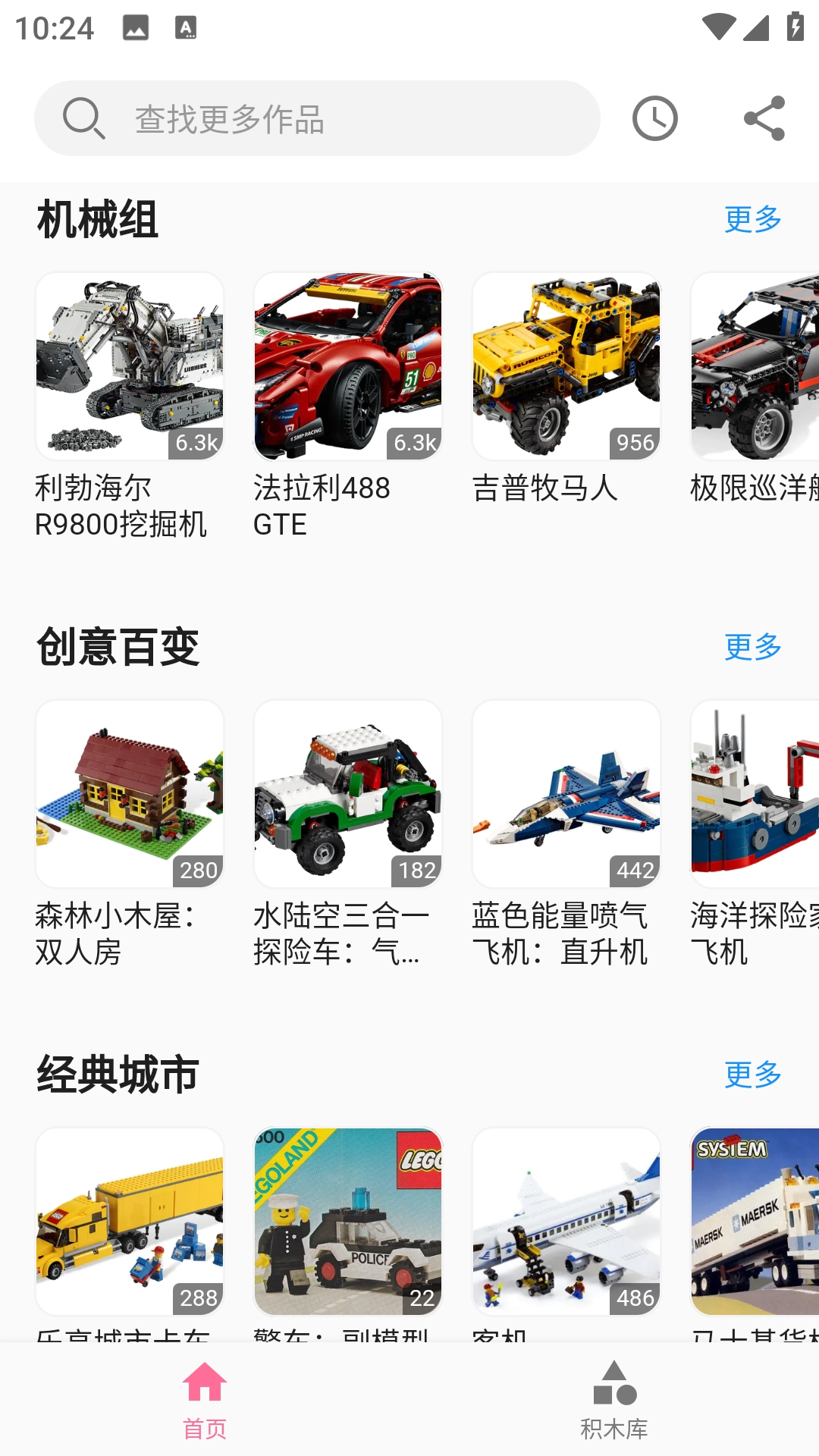Tap the share icon top right
Screen dimensions: 819x1456
(x=765, y=118)
